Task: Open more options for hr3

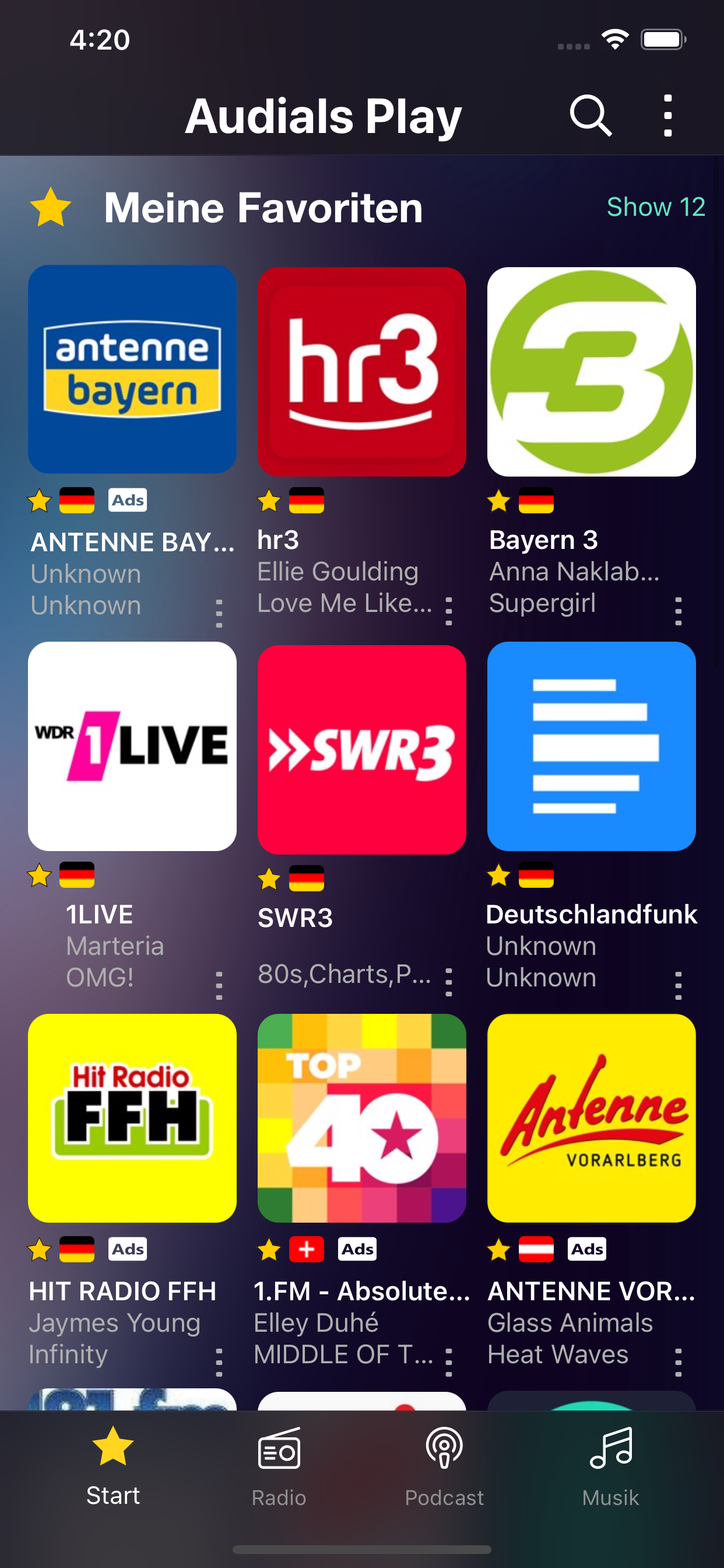Action: coord(449,611)
